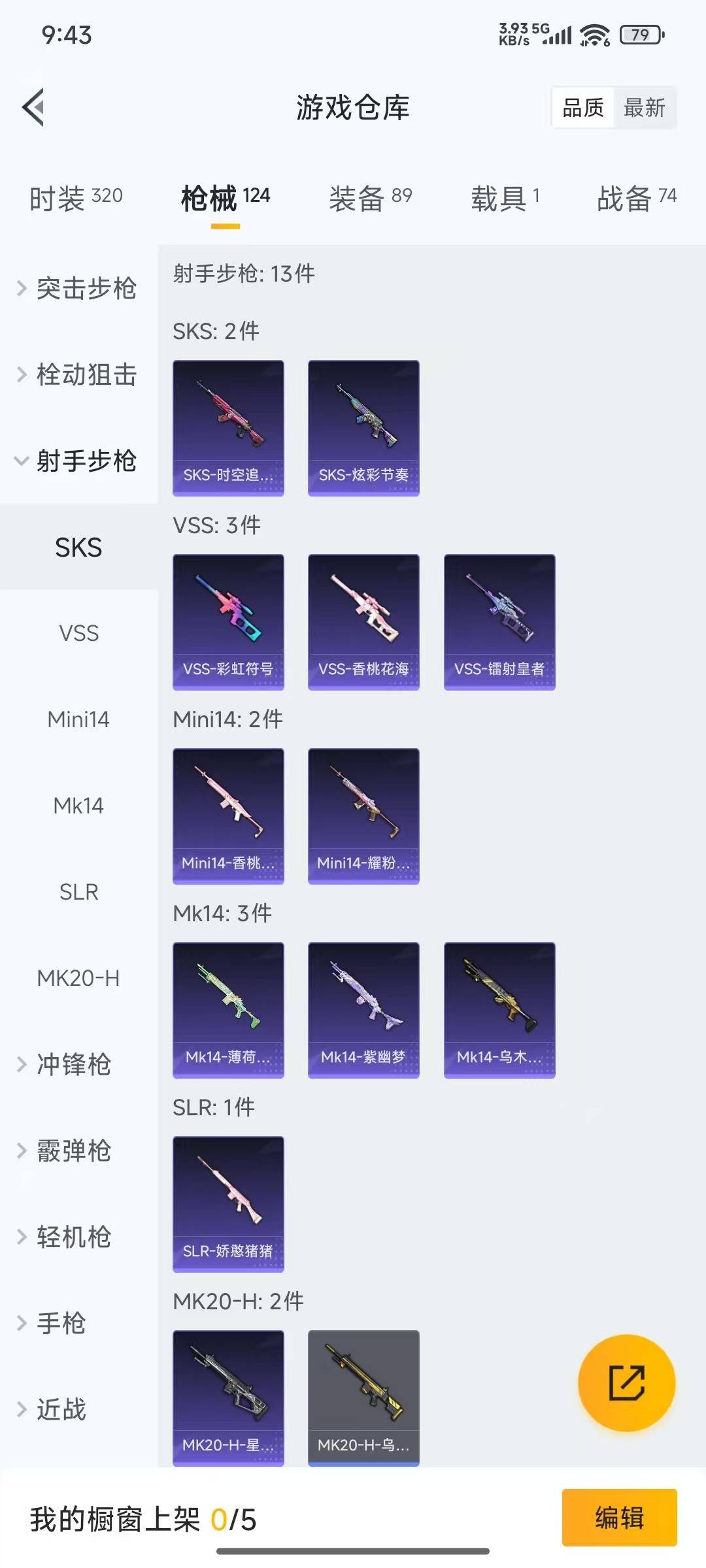Viewport: 706px width, 1568px height.
Task: Expand the 突击步枪 category
Action: (78, 288)
